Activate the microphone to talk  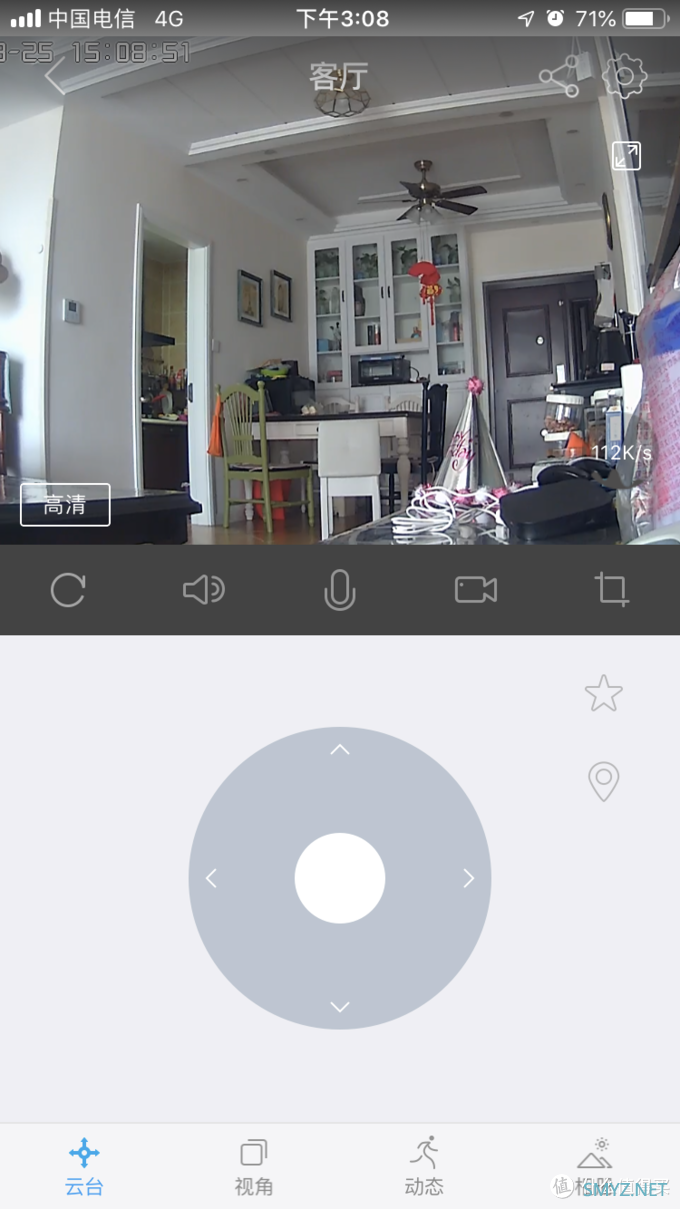click(340, 590)
